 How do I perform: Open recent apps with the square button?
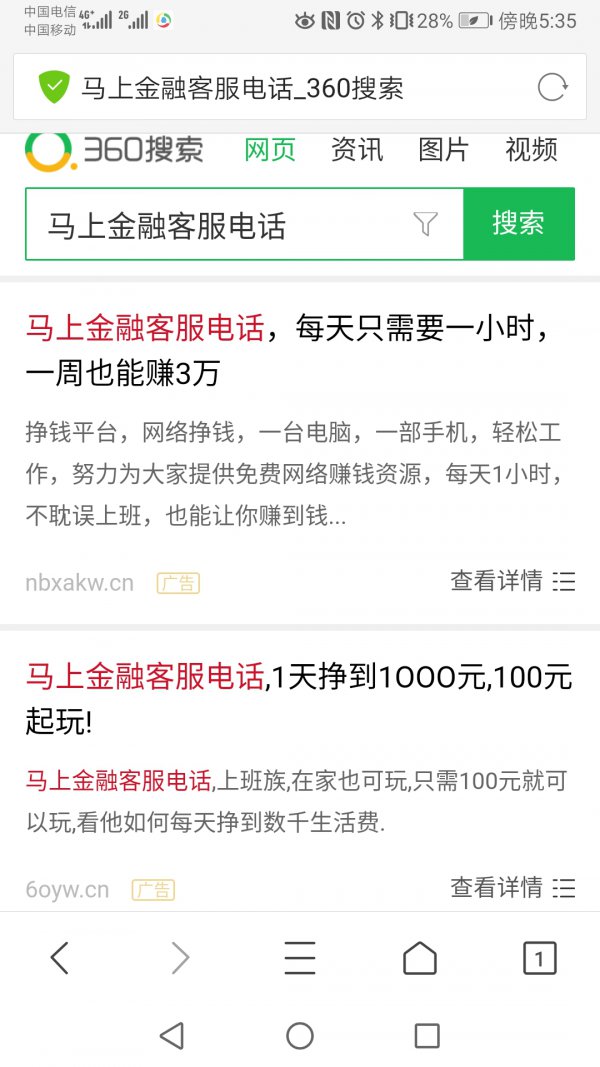(x=427, y=1036)
